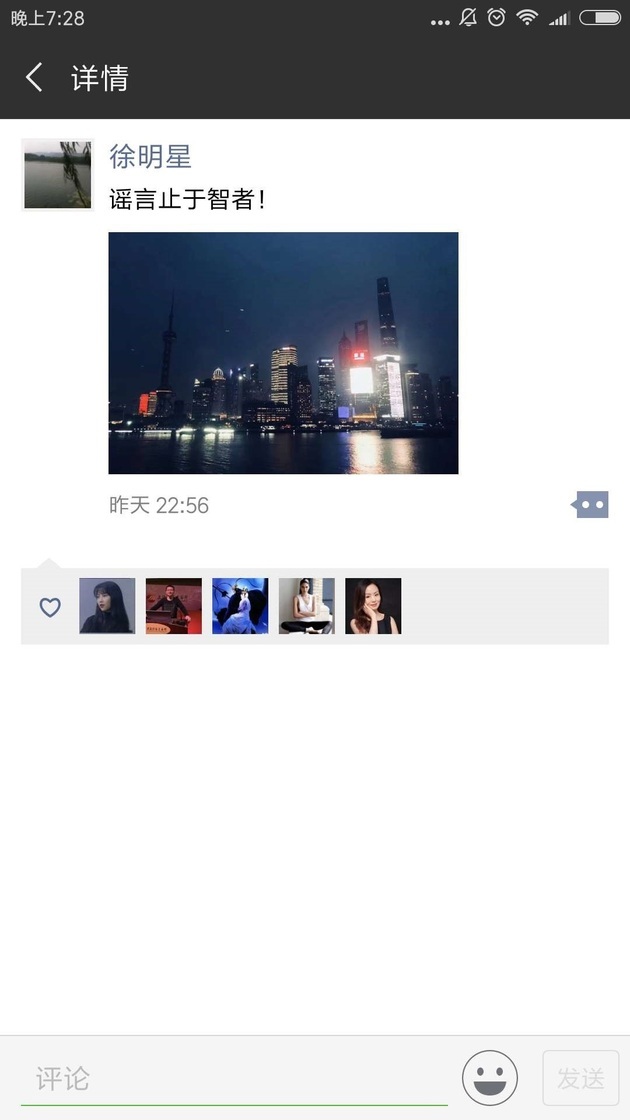Open 徐明星's name link
Viewport: 630px width, 1120px height.
point(150,157)
